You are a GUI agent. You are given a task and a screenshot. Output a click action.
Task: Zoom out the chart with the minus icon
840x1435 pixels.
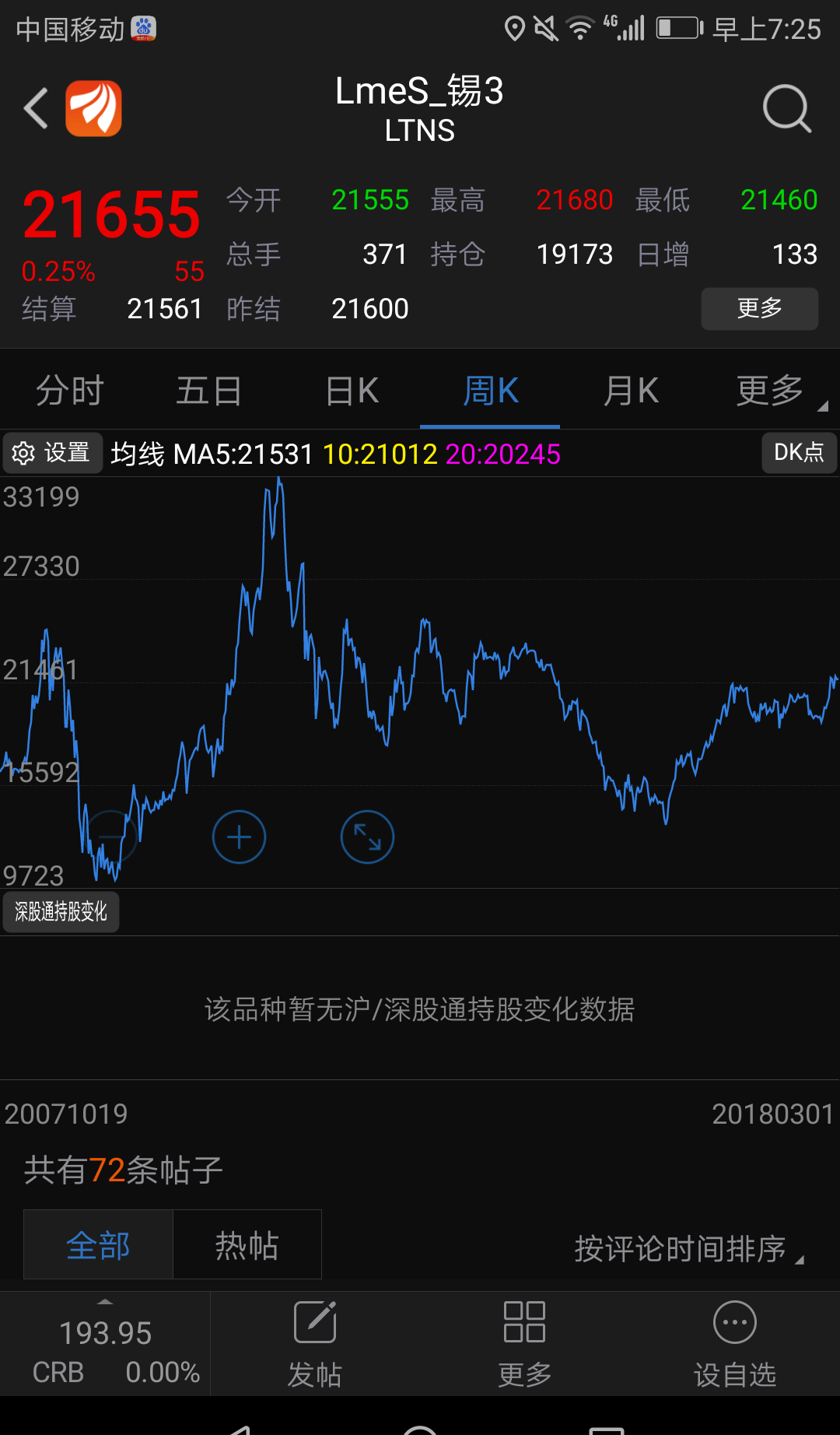tap(109, 836)
